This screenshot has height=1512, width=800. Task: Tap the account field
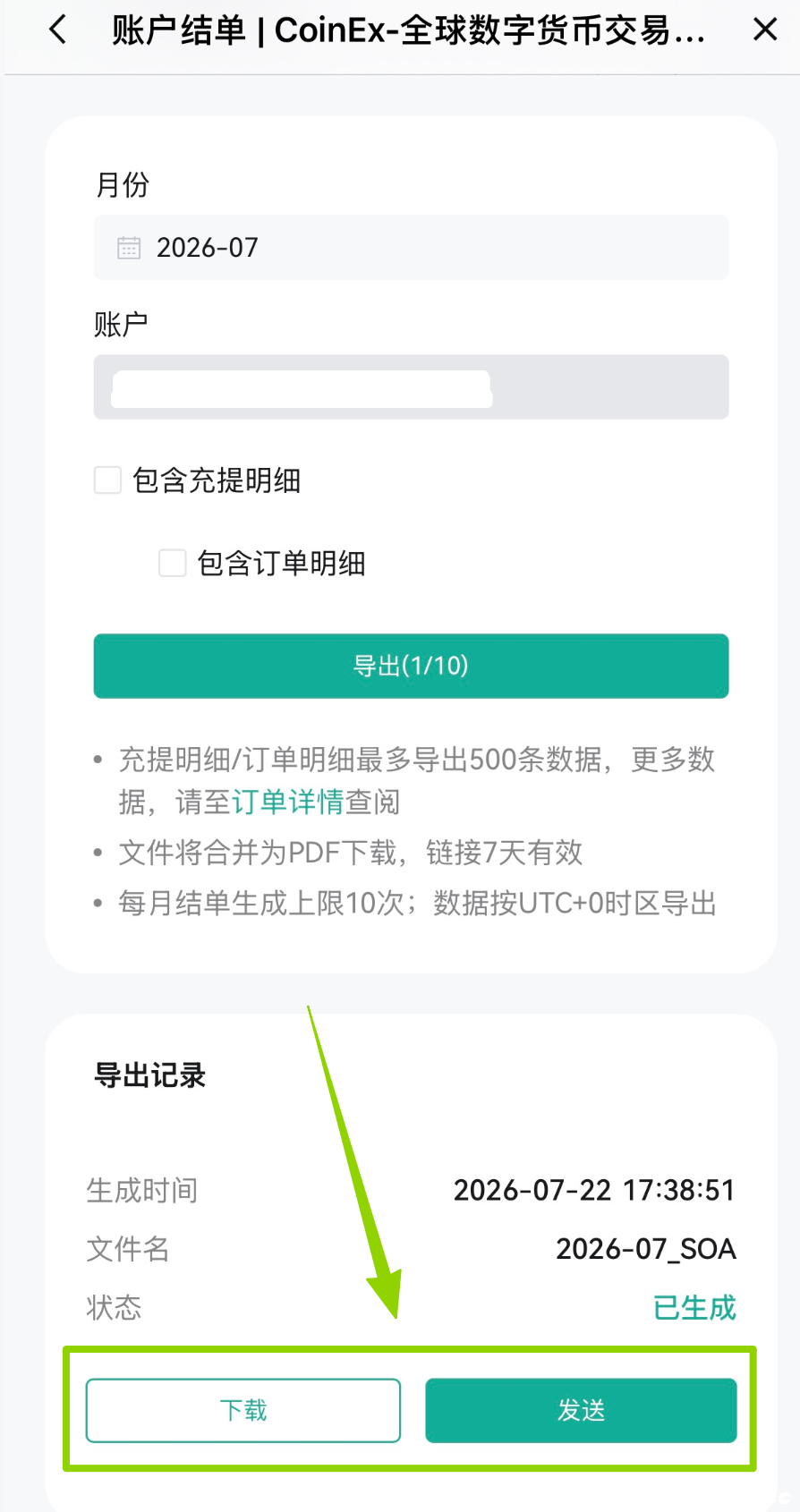pyautogui.click(x=411, y=387)
